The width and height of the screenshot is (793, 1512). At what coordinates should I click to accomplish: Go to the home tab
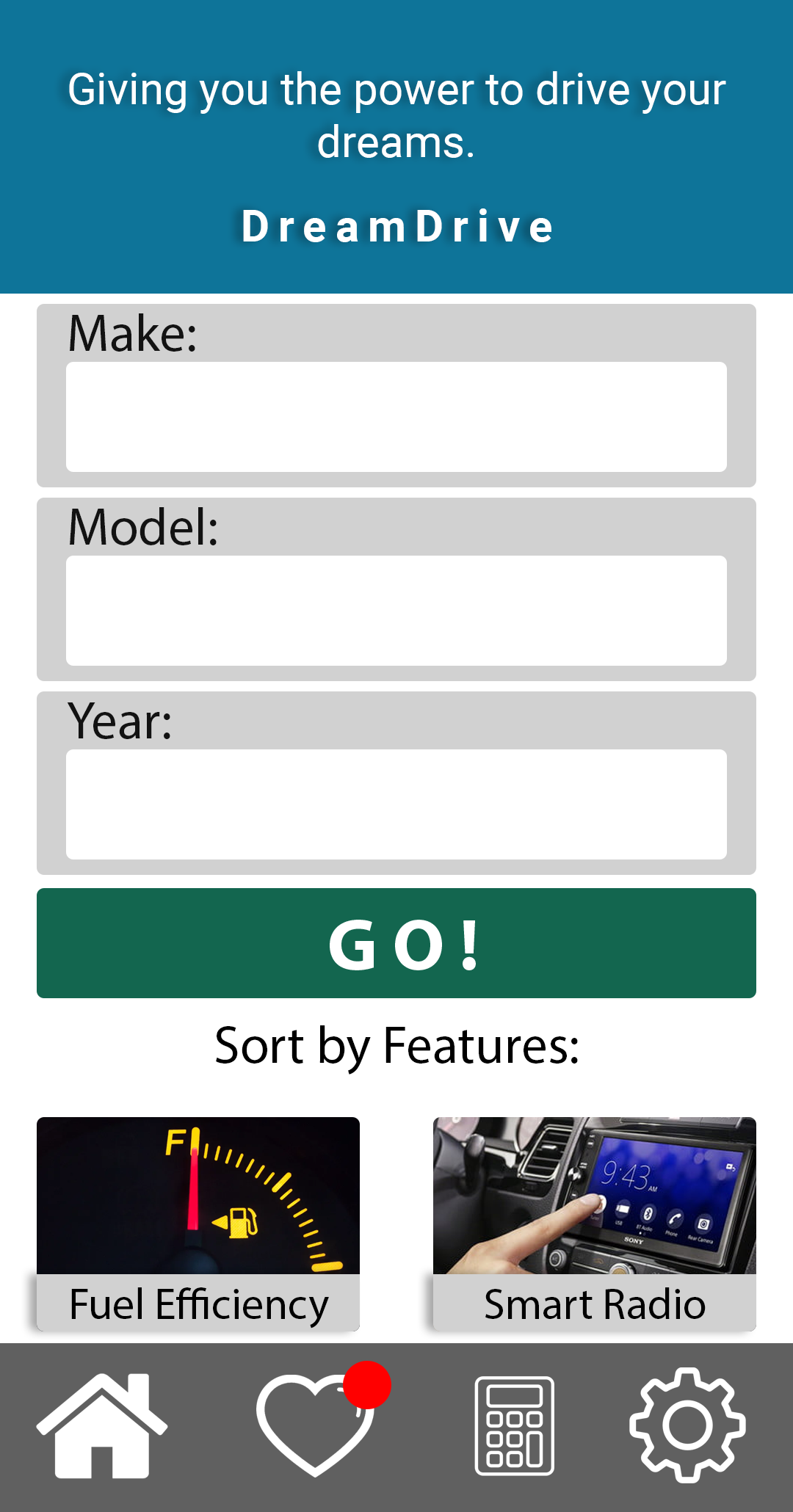tap(102, 1425)
